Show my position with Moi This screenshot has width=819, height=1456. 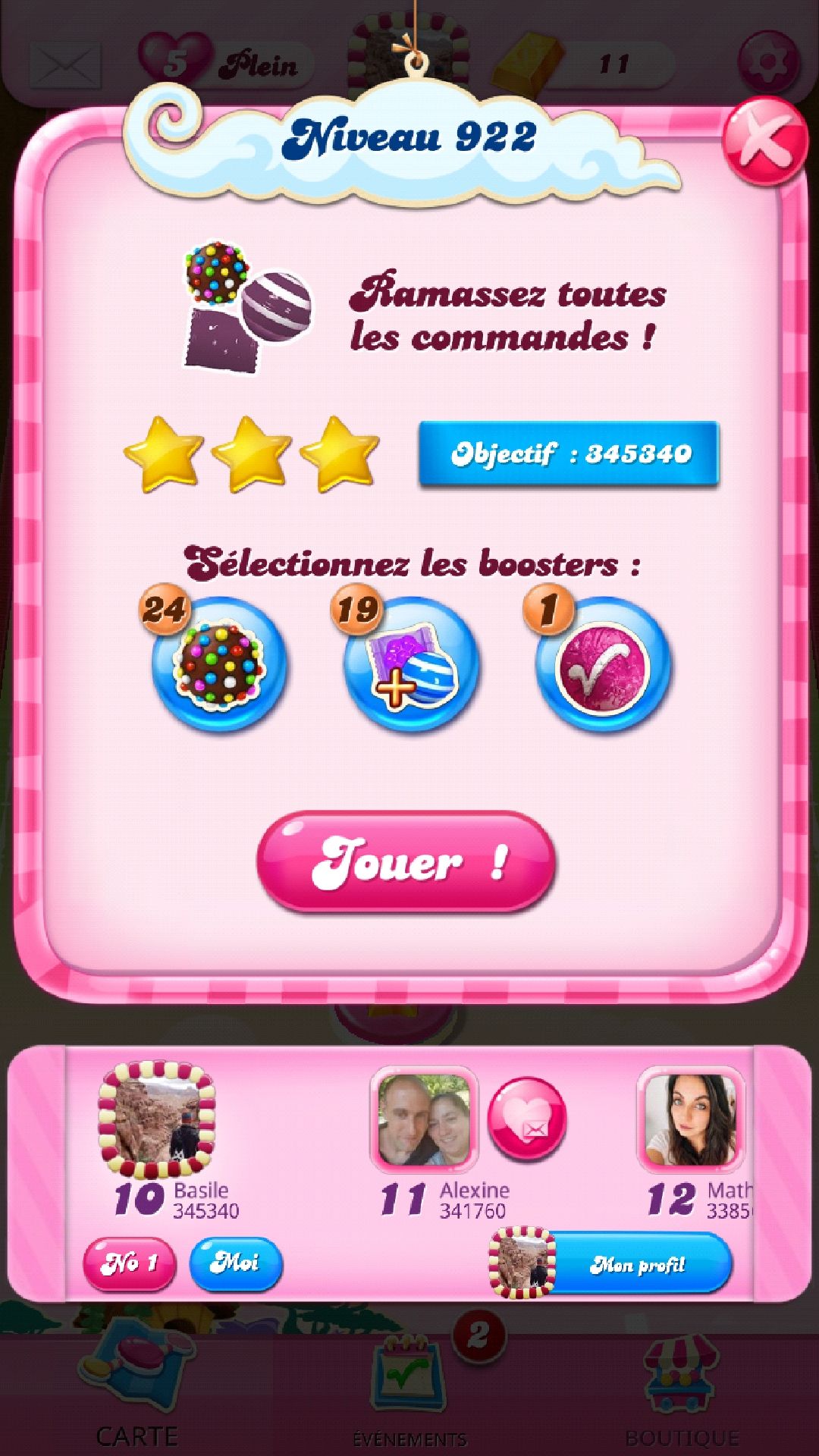click(x=236, y=1263)
